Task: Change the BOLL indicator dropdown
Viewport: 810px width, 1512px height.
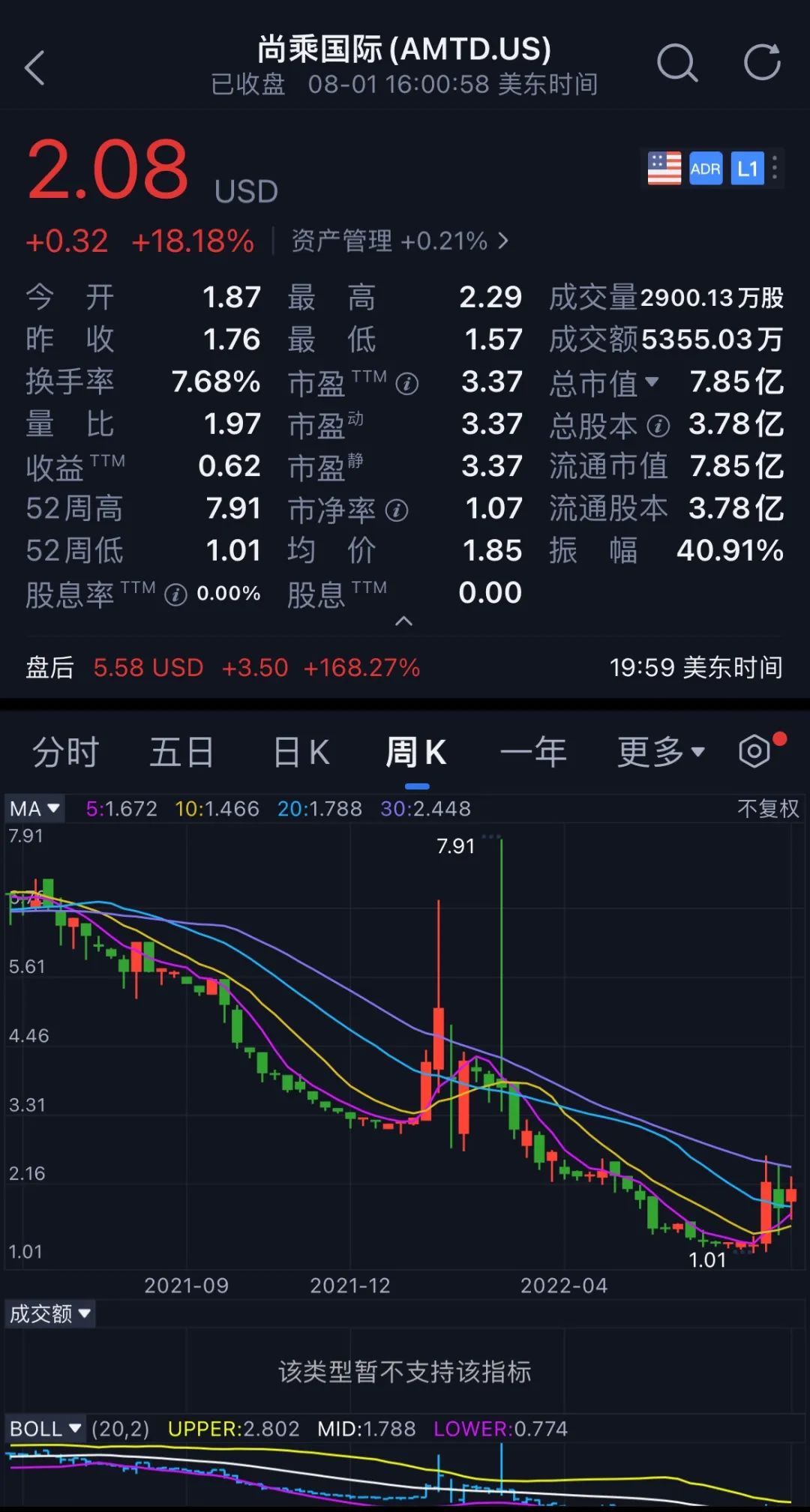Action: pos(45,1429)
